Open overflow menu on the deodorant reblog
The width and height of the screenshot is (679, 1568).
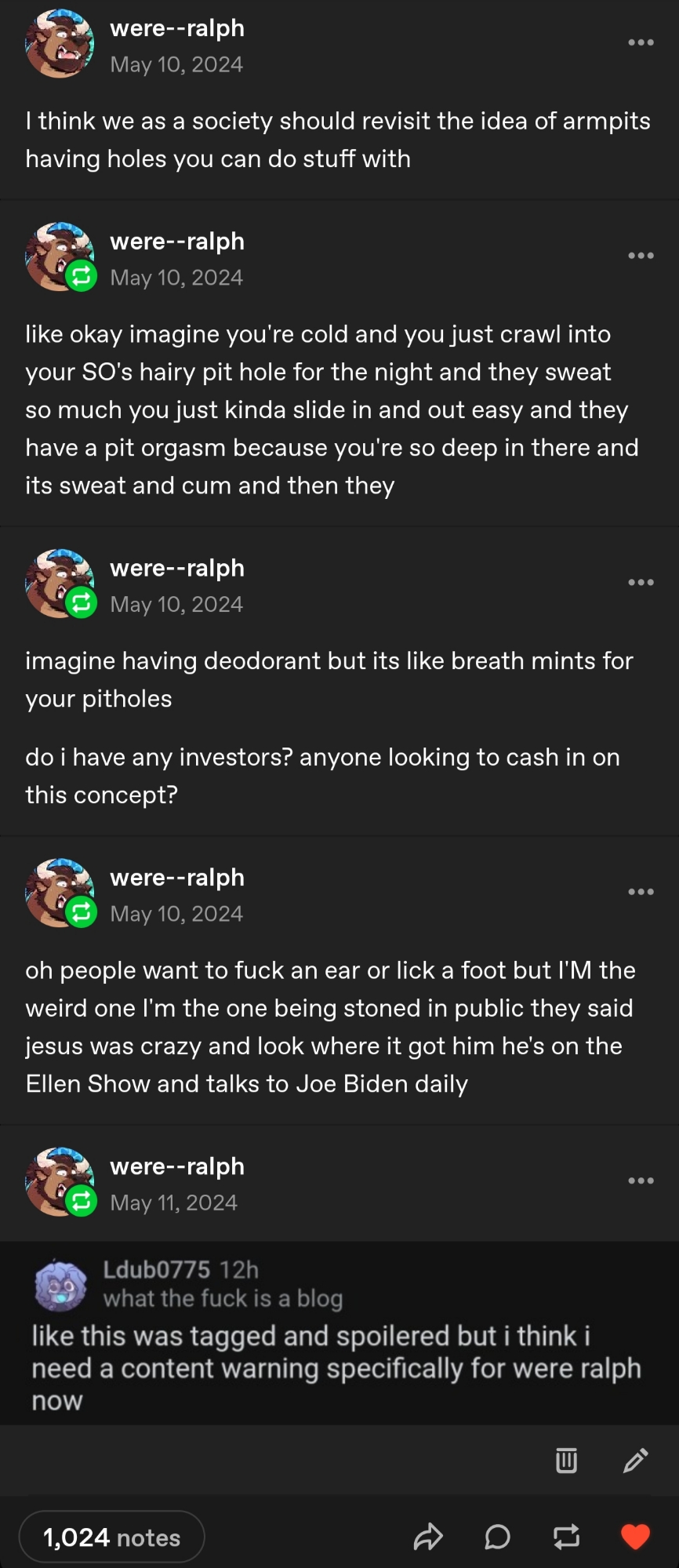point(641,582)
